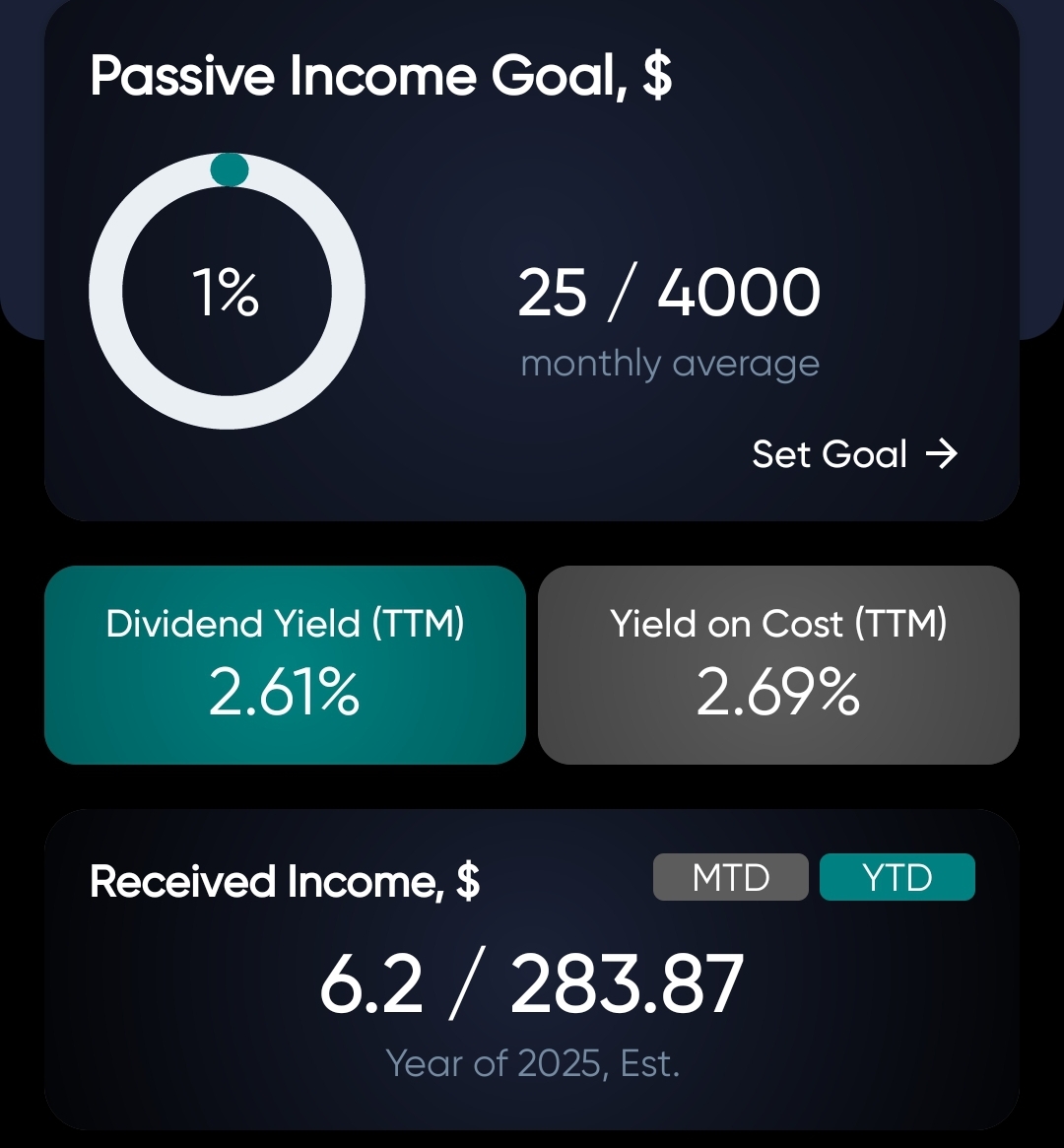Select the Yield on Cost (TTM) card
Viewport: 1064px width, 1148px height.
pyautogui.click(x=778, y=664)
